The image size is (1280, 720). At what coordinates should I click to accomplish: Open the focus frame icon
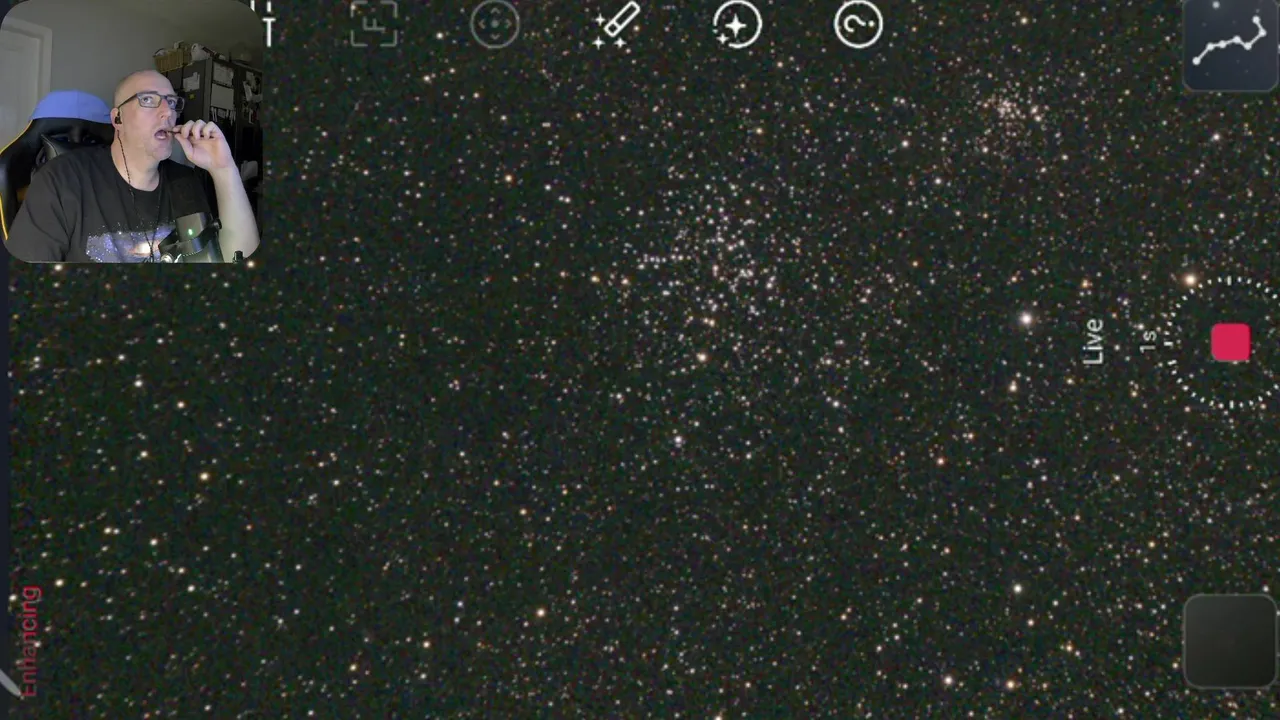(375, 25)
